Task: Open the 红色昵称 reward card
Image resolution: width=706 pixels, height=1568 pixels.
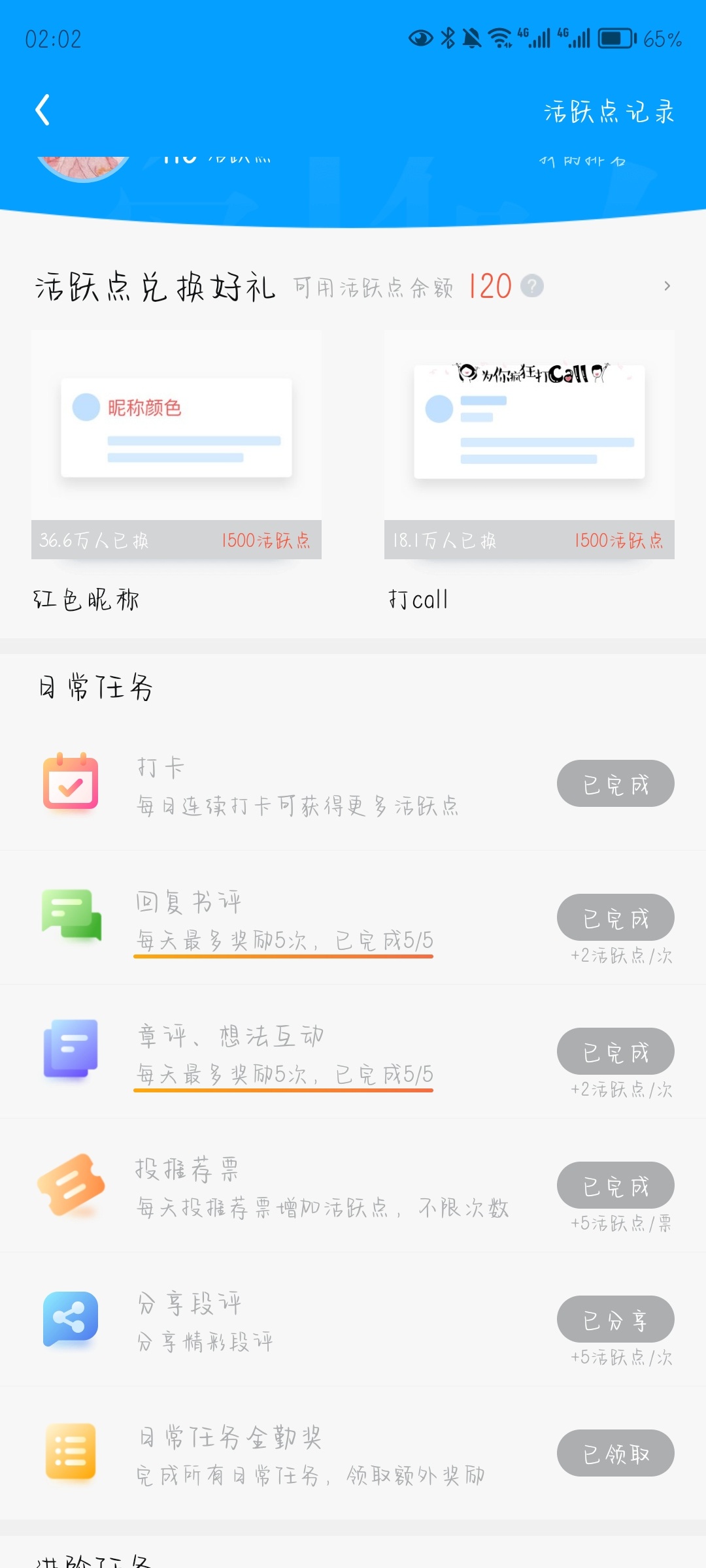Action: point(176,472)
